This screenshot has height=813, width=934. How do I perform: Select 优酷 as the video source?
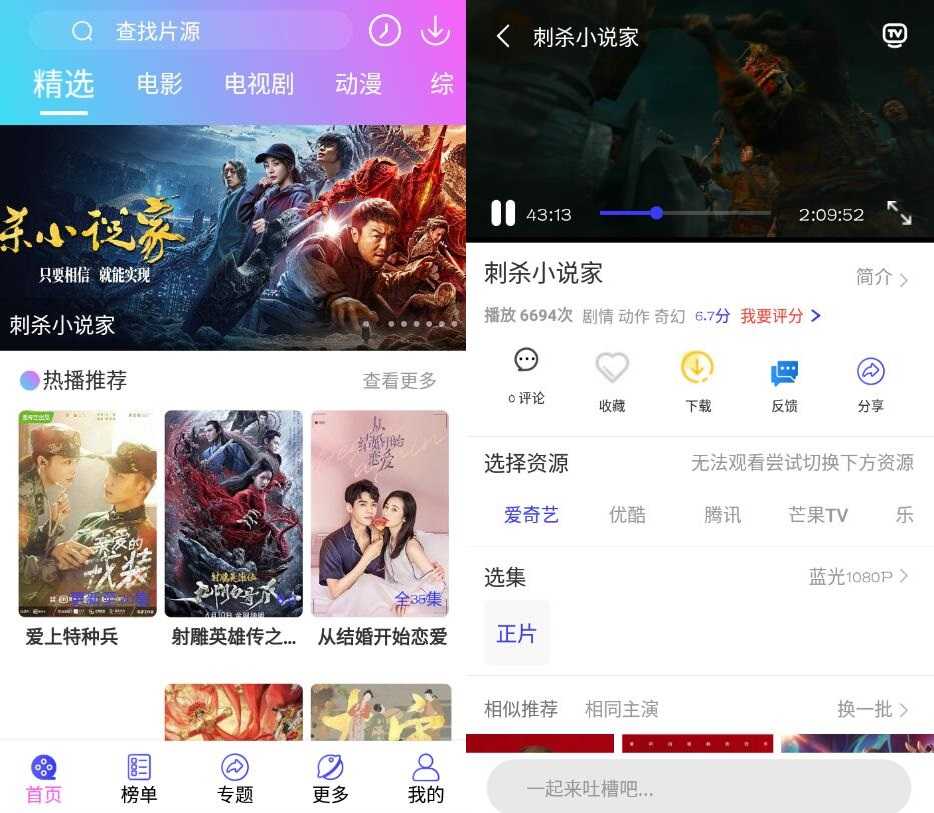(x=627, y=515)
